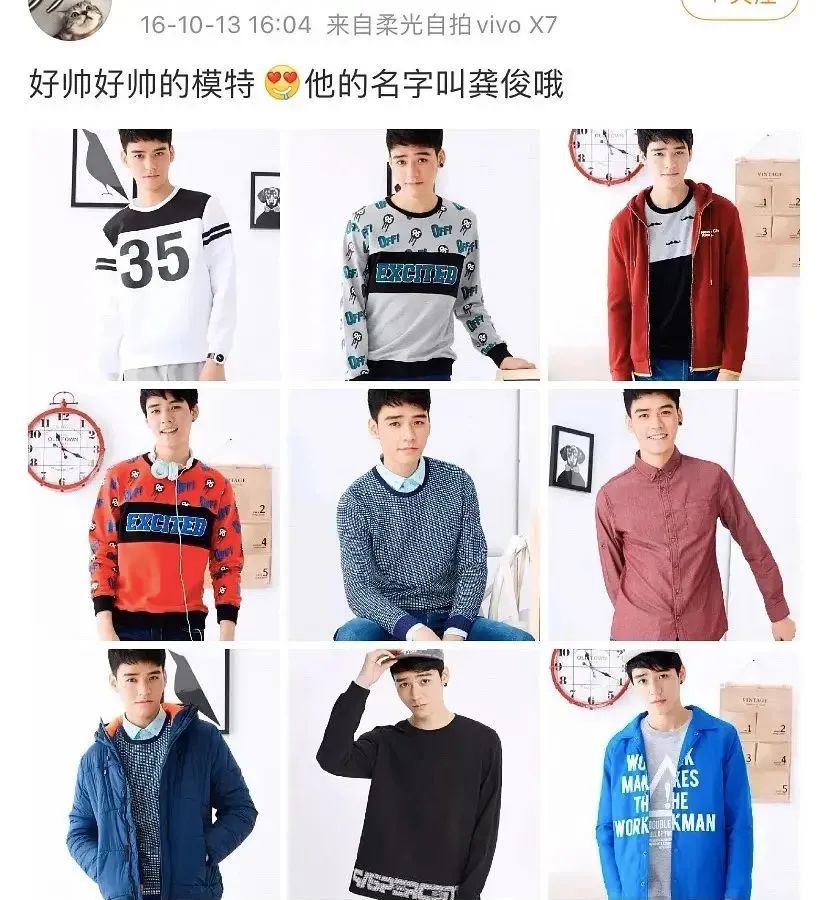828x900 pixels.
Task: Open the navy puffer jacket photo
Action: point(154,775)
